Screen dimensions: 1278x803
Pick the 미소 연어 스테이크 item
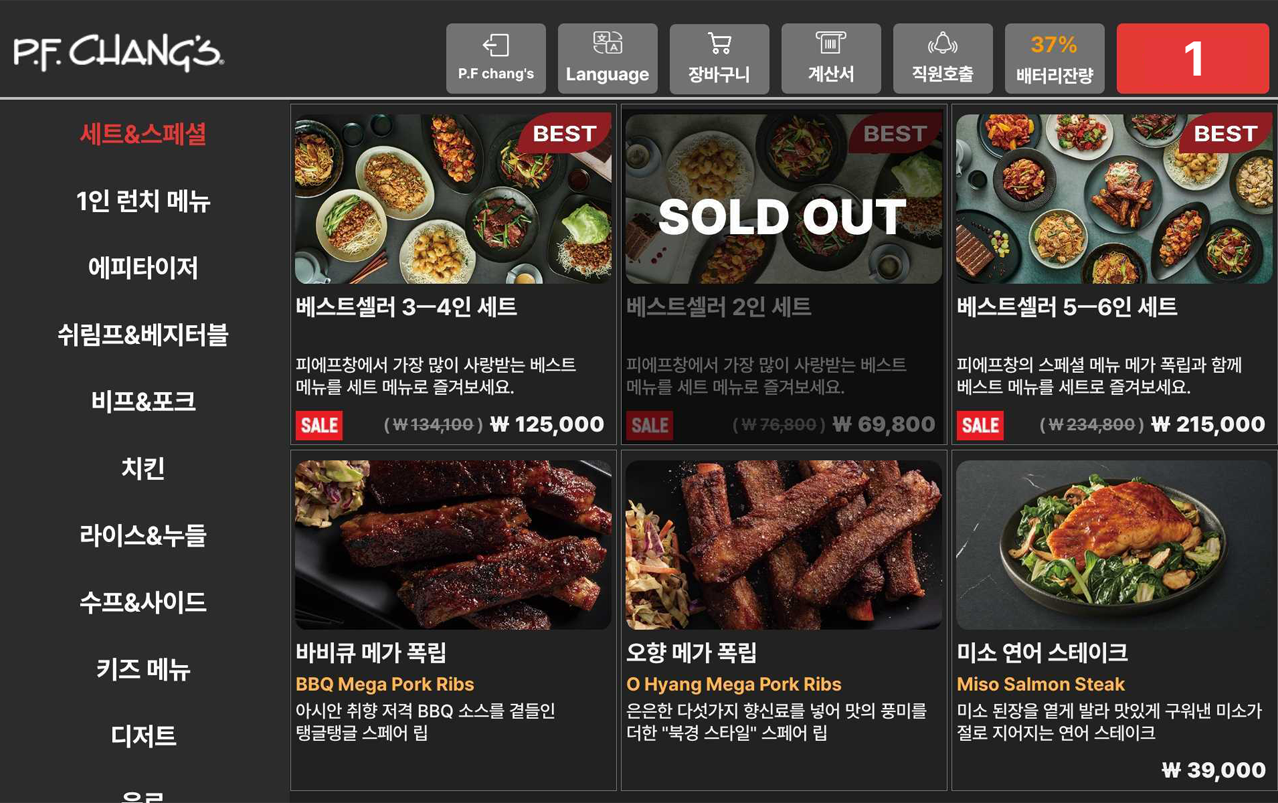pyautogui.click(x=1114, y=620)
